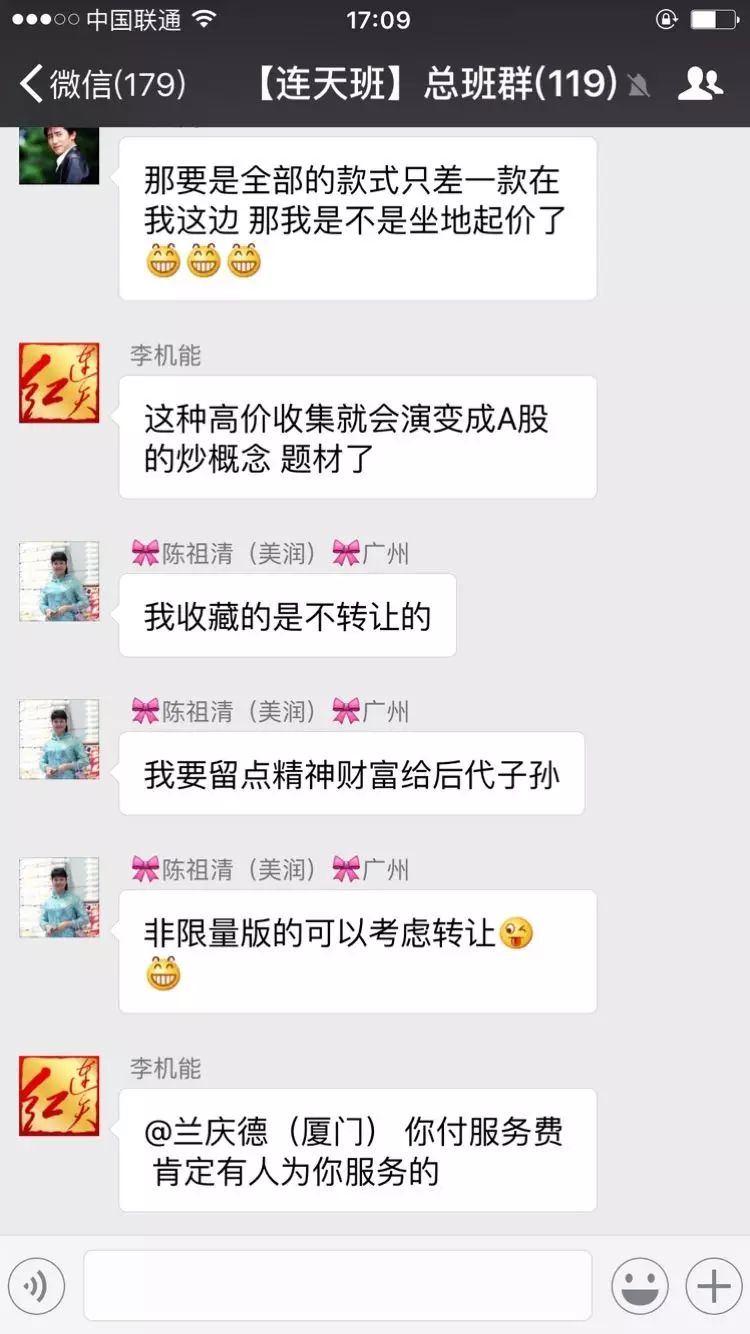View 陈祖清's avatar beside 我收藏的是不转让的
This screenshot has height=1334, width=750.
(x=59, y=582)
